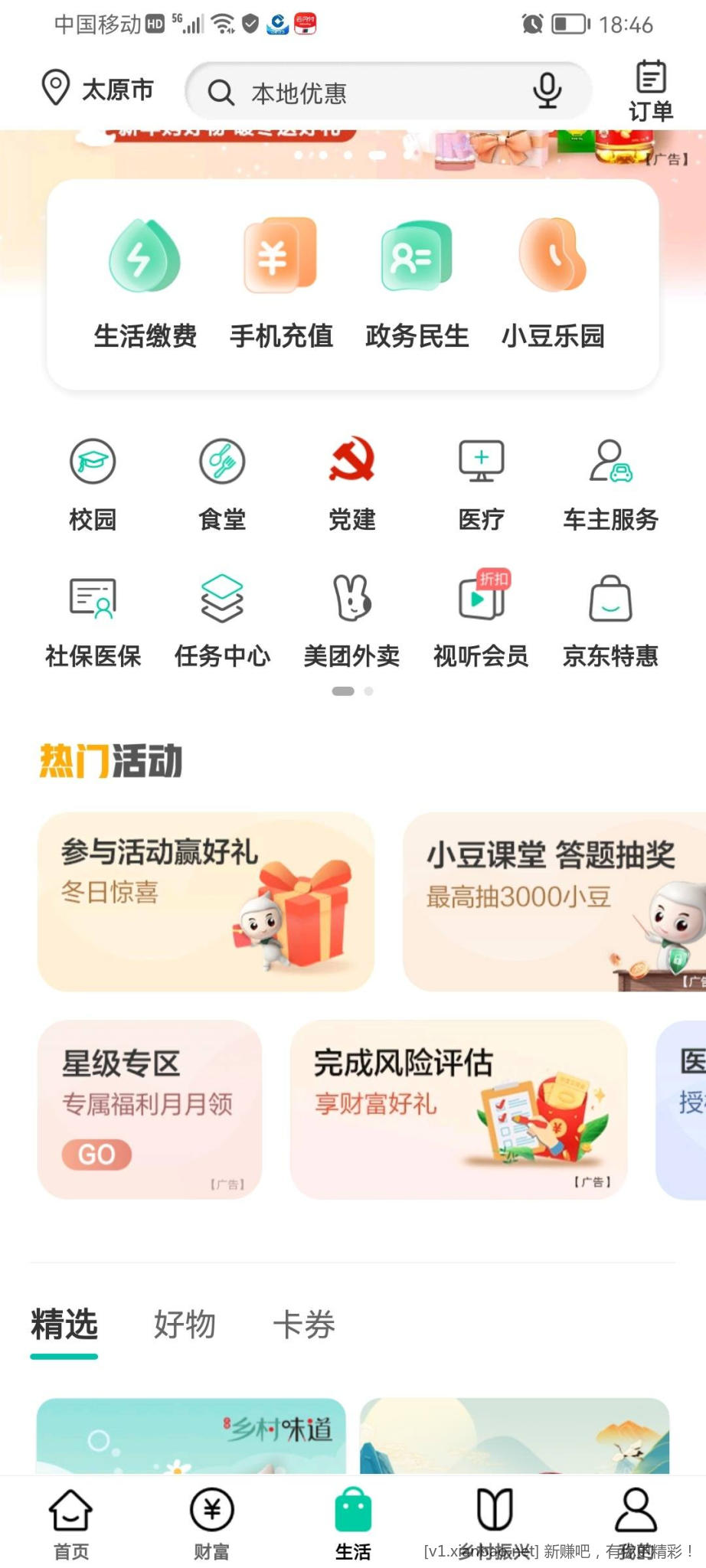
Task: Switch to the 好物 tab
Action: coord(185,1325)
